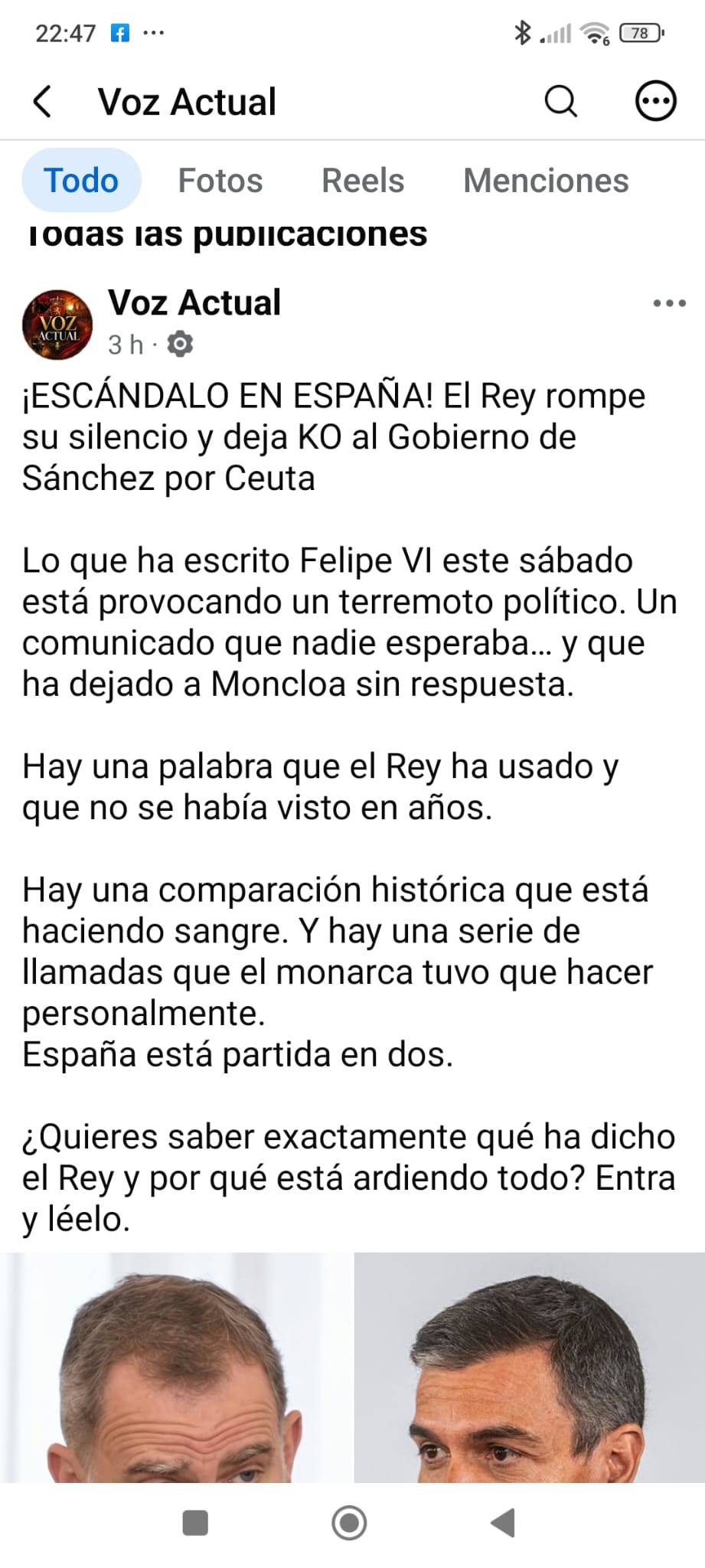Switch to the Fotos tab
Screen dimensions: 705x1568
coord(220,181)
